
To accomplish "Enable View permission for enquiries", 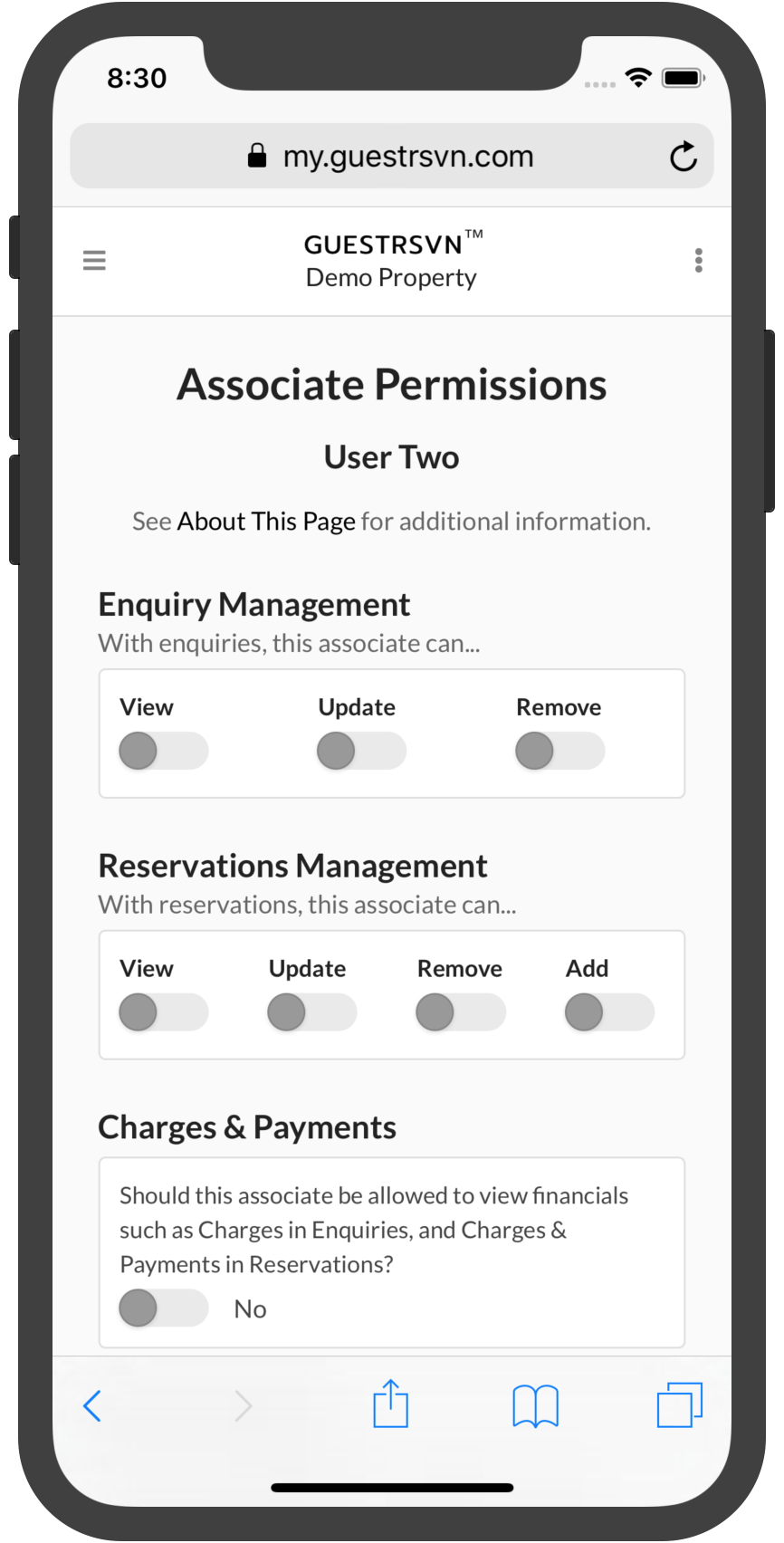I will [x=163, y=751].
